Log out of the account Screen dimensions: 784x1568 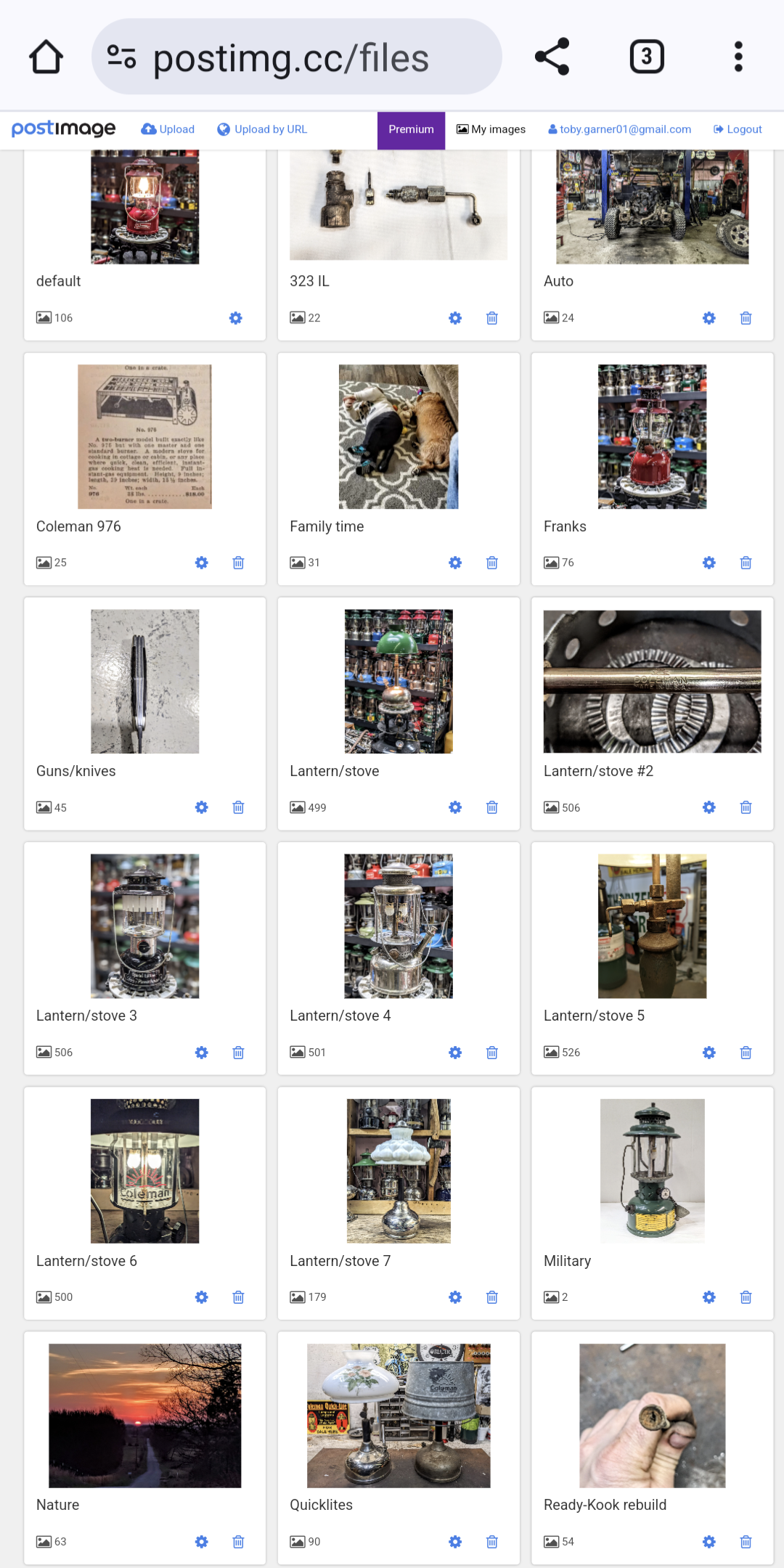[x=738, y=129]
